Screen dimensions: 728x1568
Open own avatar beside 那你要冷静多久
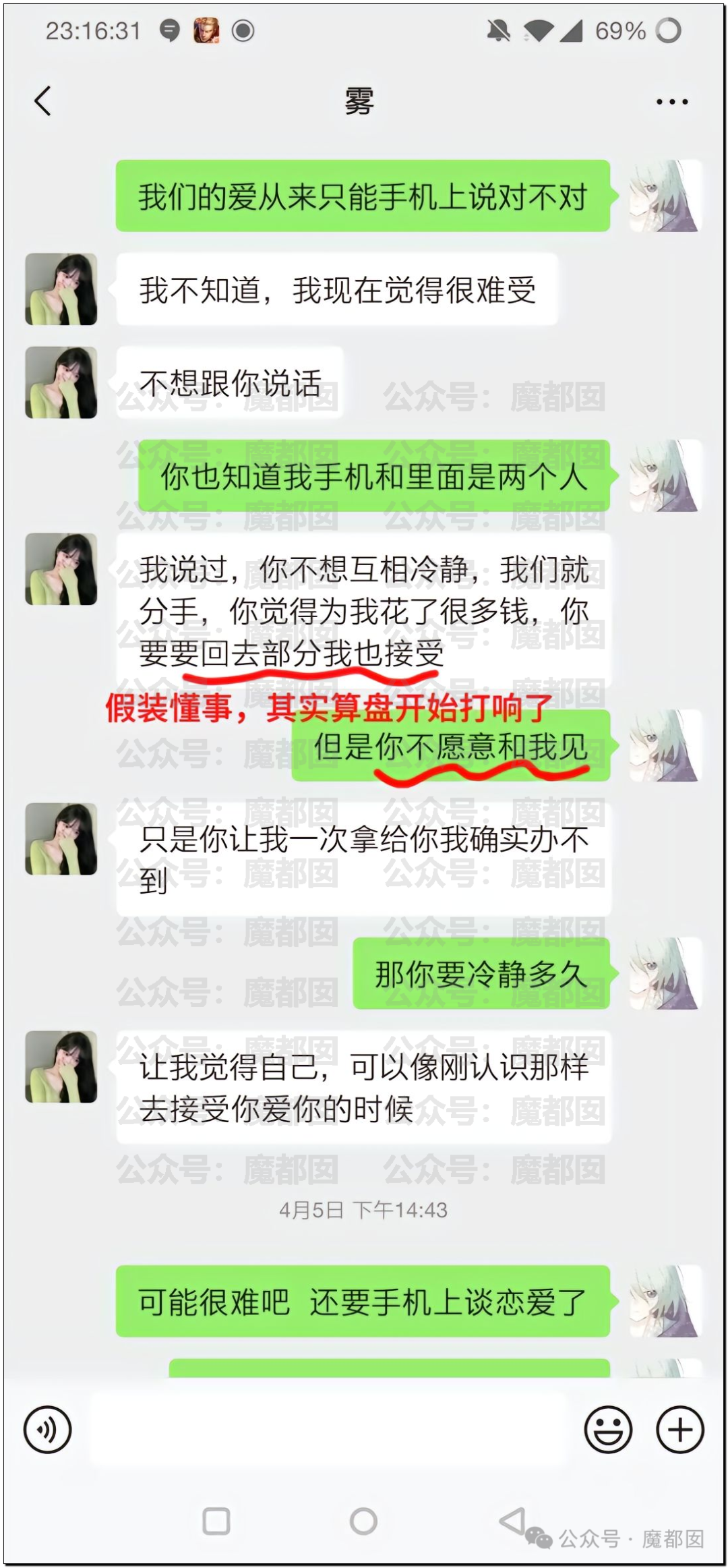pyautogui.click(x=665, y=973)
